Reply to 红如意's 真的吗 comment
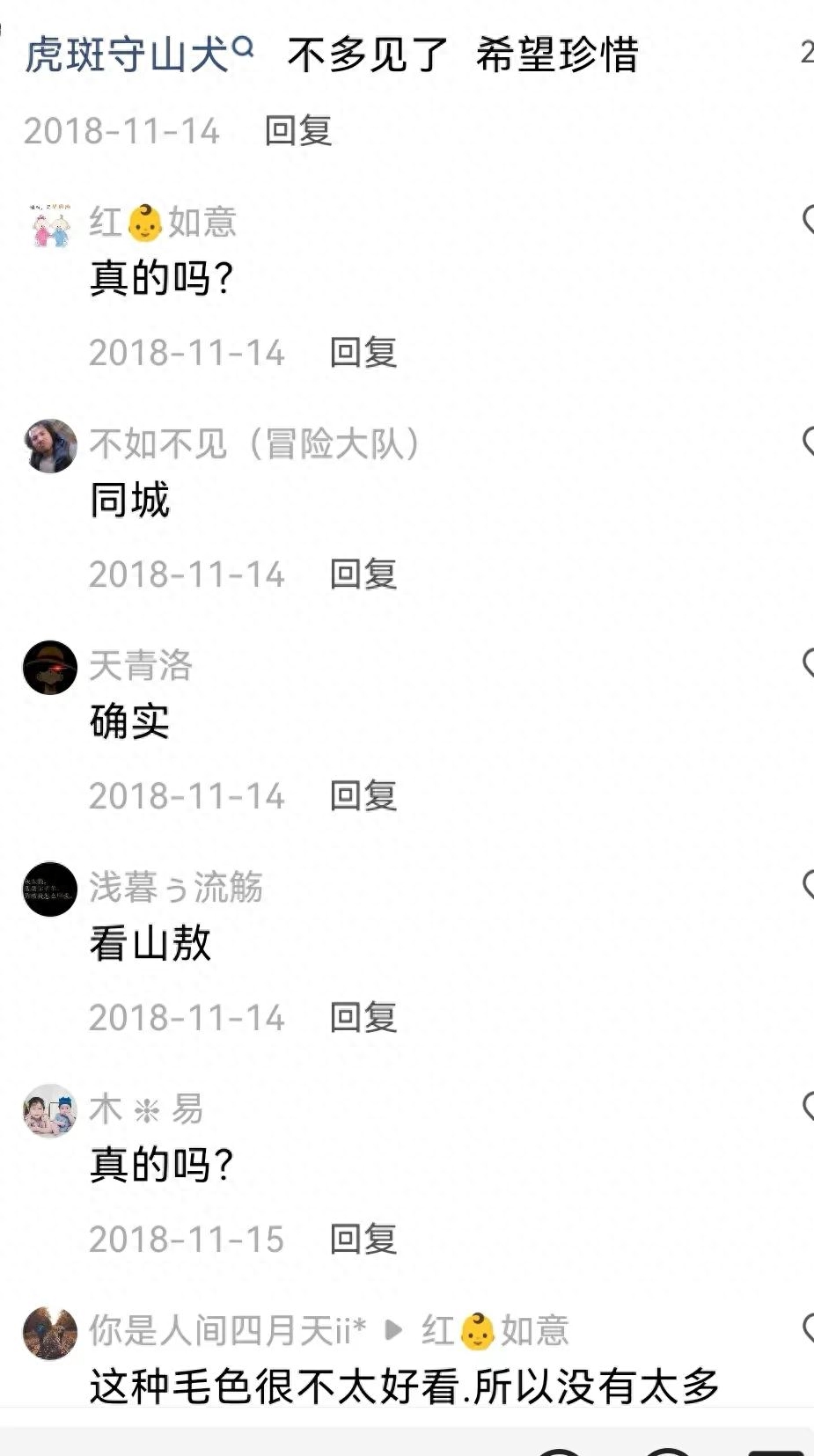 click(x=363, y=353)
